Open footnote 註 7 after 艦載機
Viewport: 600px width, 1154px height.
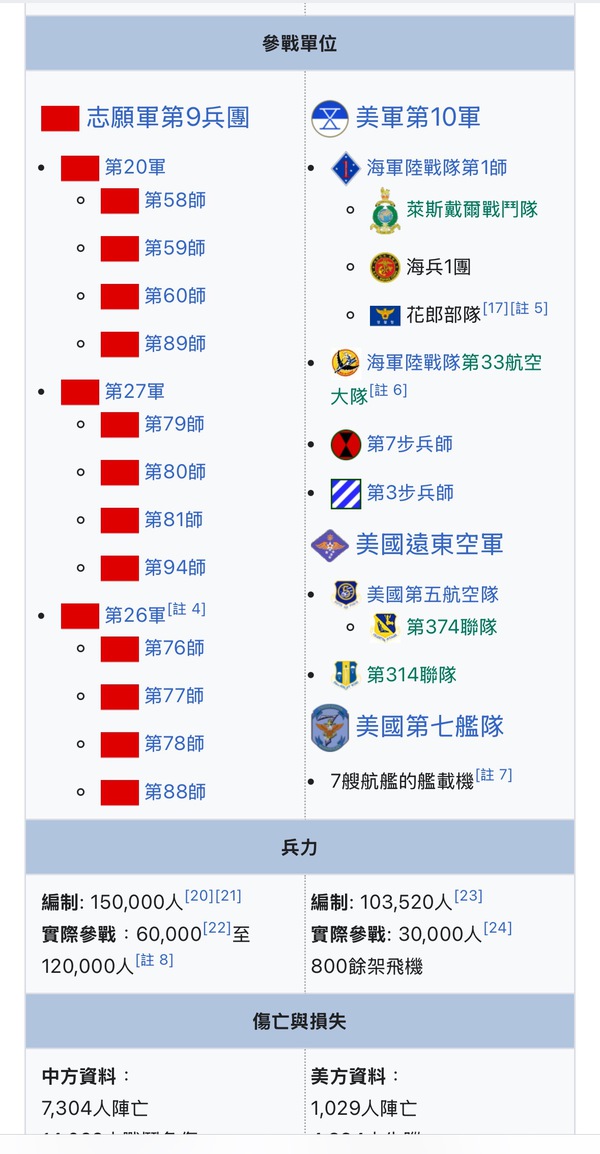(493, 775)
